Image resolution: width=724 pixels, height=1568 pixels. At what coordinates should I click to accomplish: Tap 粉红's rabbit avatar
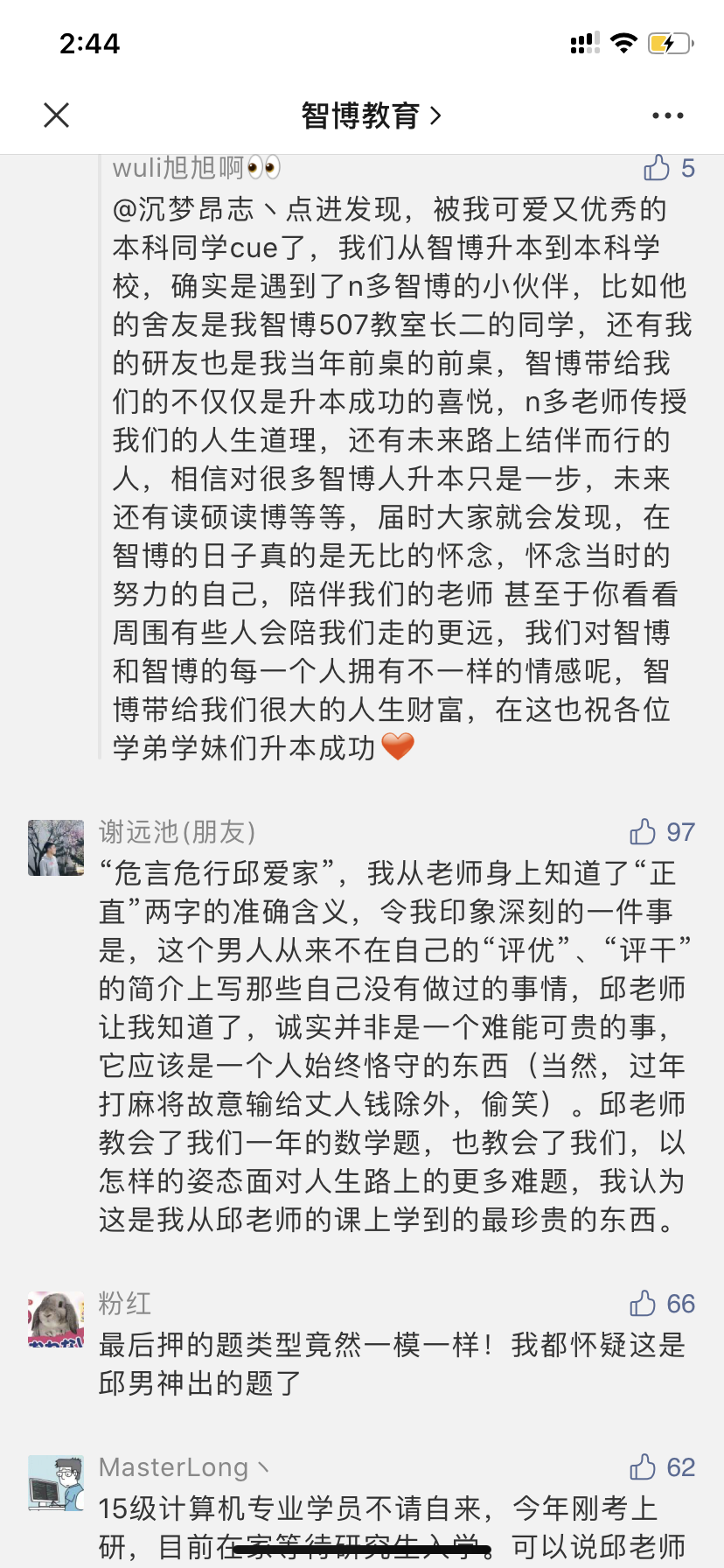tap(56, 1319)
